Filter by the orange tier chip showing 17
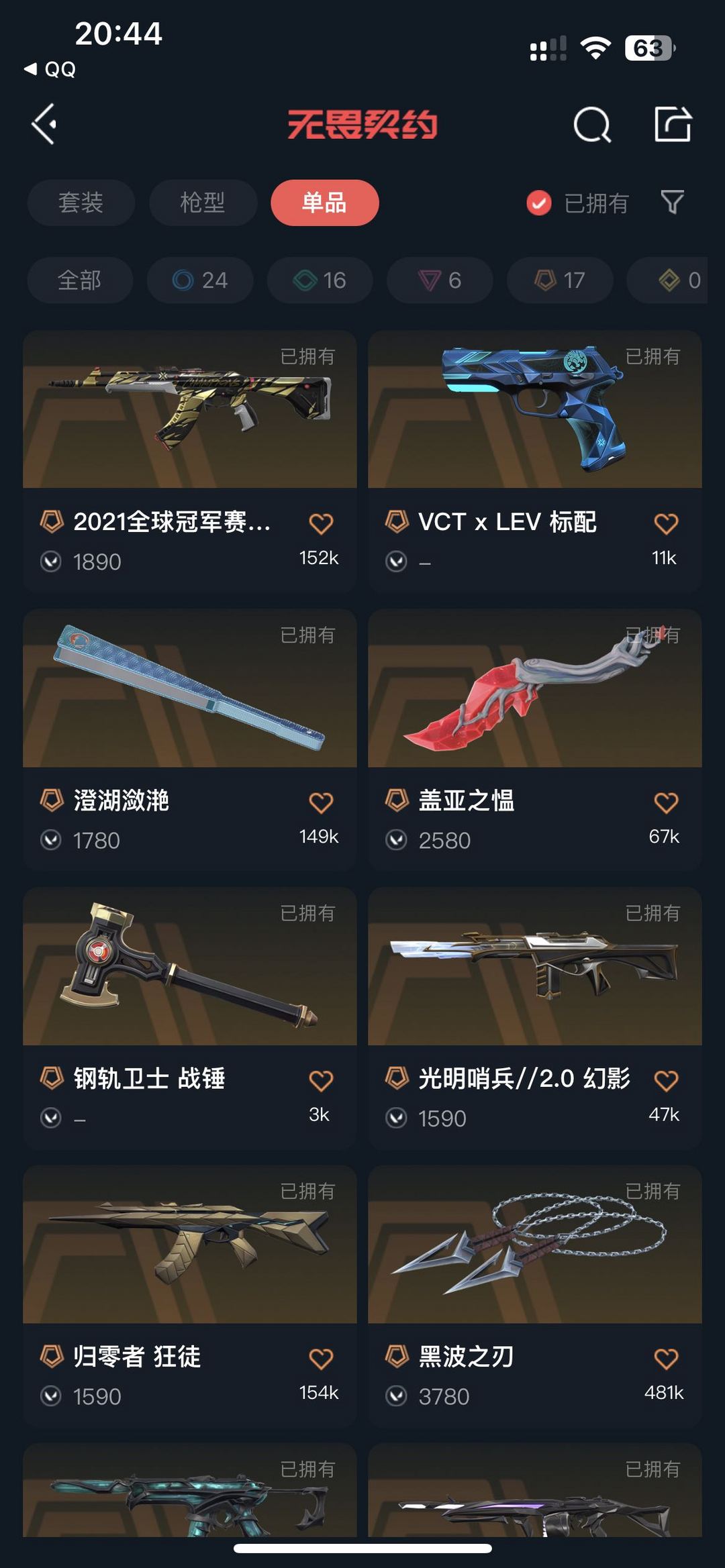Screen dimensions: 725x1568 560,280
